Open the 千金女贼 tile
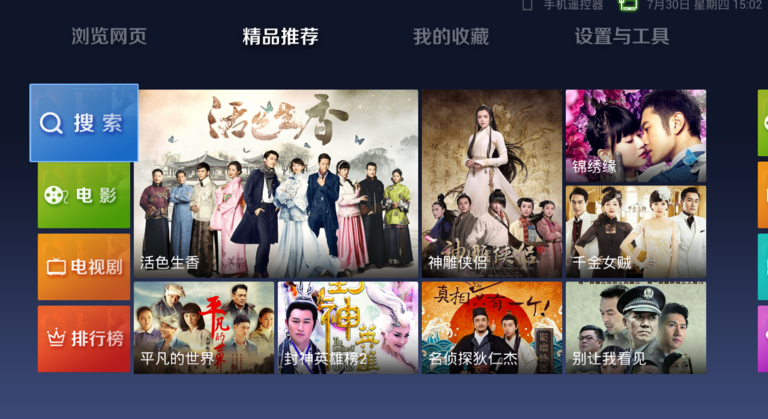 coord(635,231)
